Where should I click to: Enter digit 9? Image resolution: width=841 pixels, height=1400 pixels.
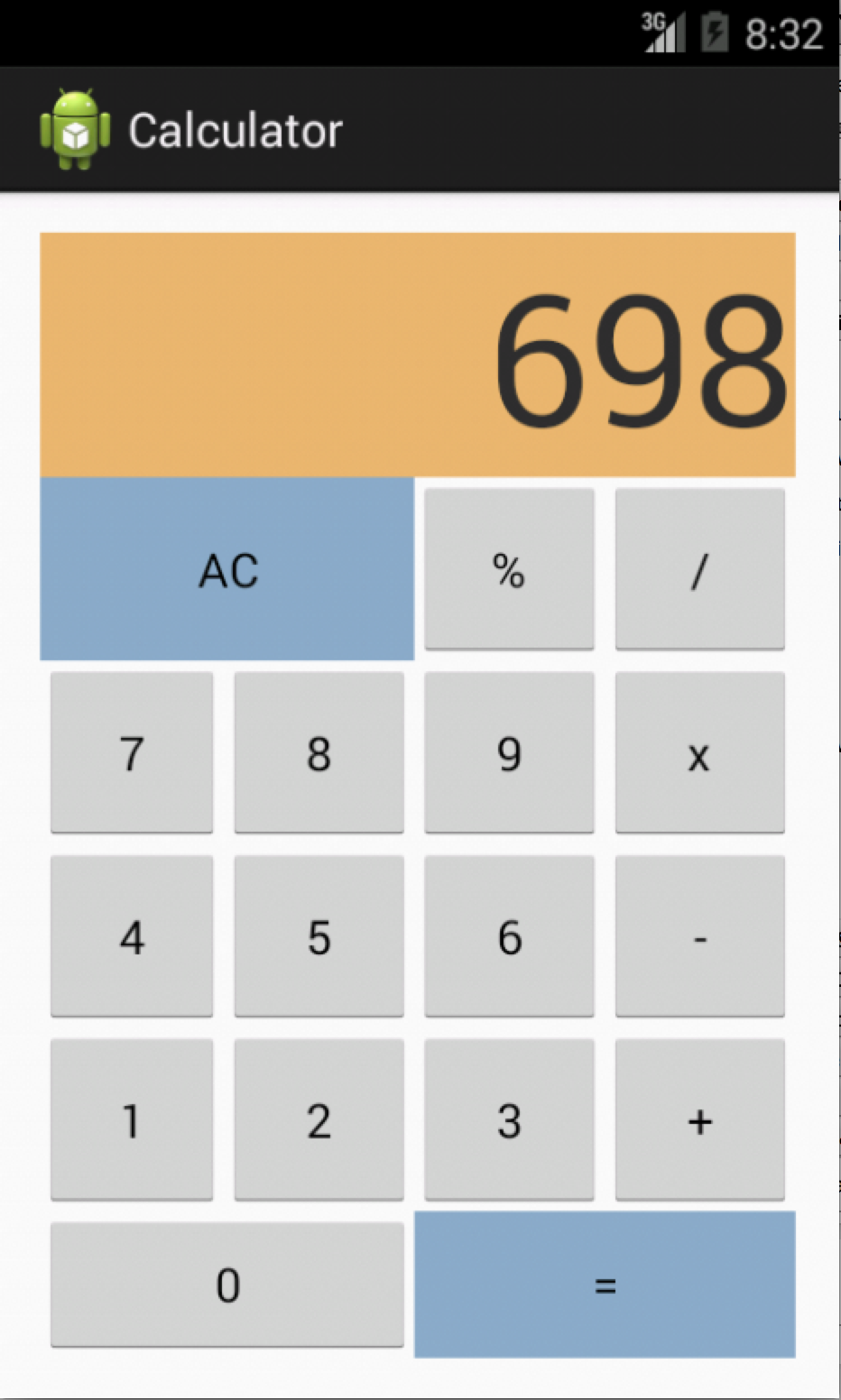[509, 752]
